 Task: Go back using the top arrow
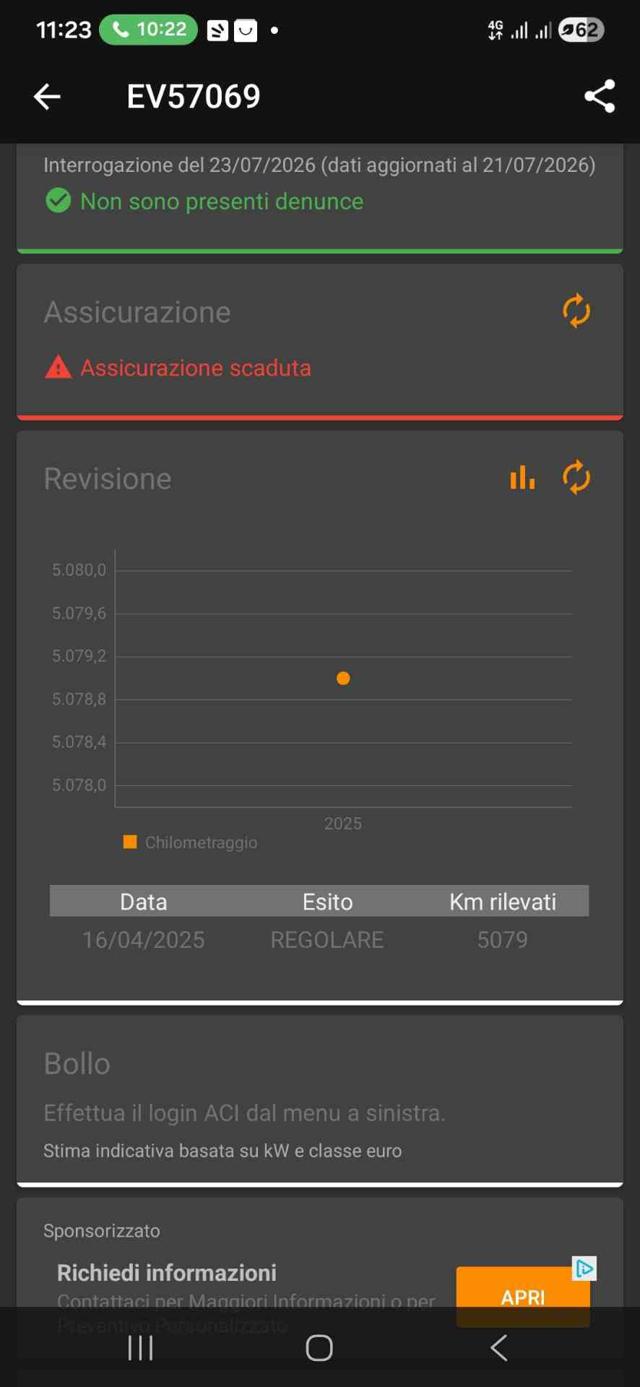pos(47,96)
